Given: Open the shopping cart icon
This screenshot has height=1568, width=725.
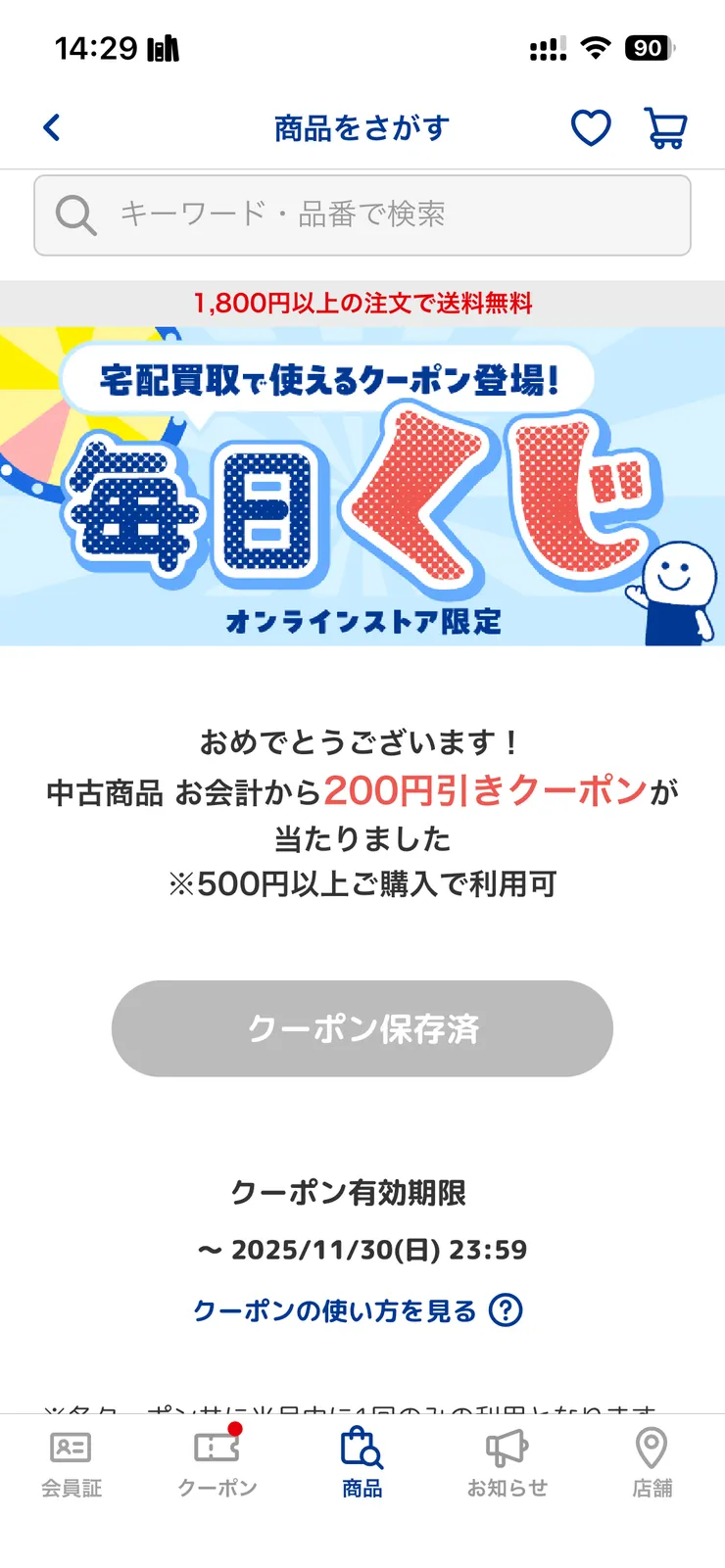Looking at the screenshot, I should [x=667, y=126].
